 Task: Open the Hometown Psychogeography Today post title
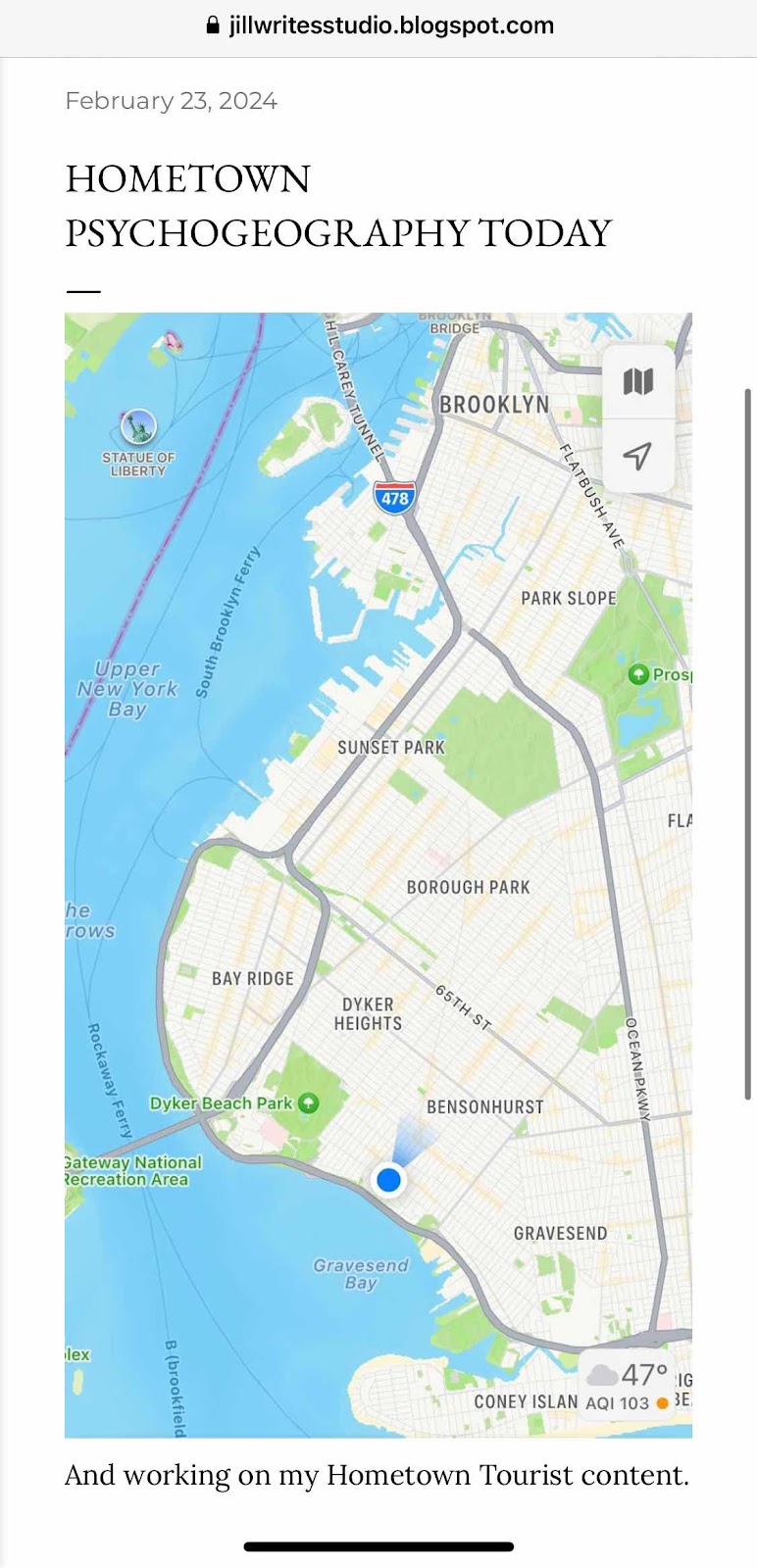[338, 206]
